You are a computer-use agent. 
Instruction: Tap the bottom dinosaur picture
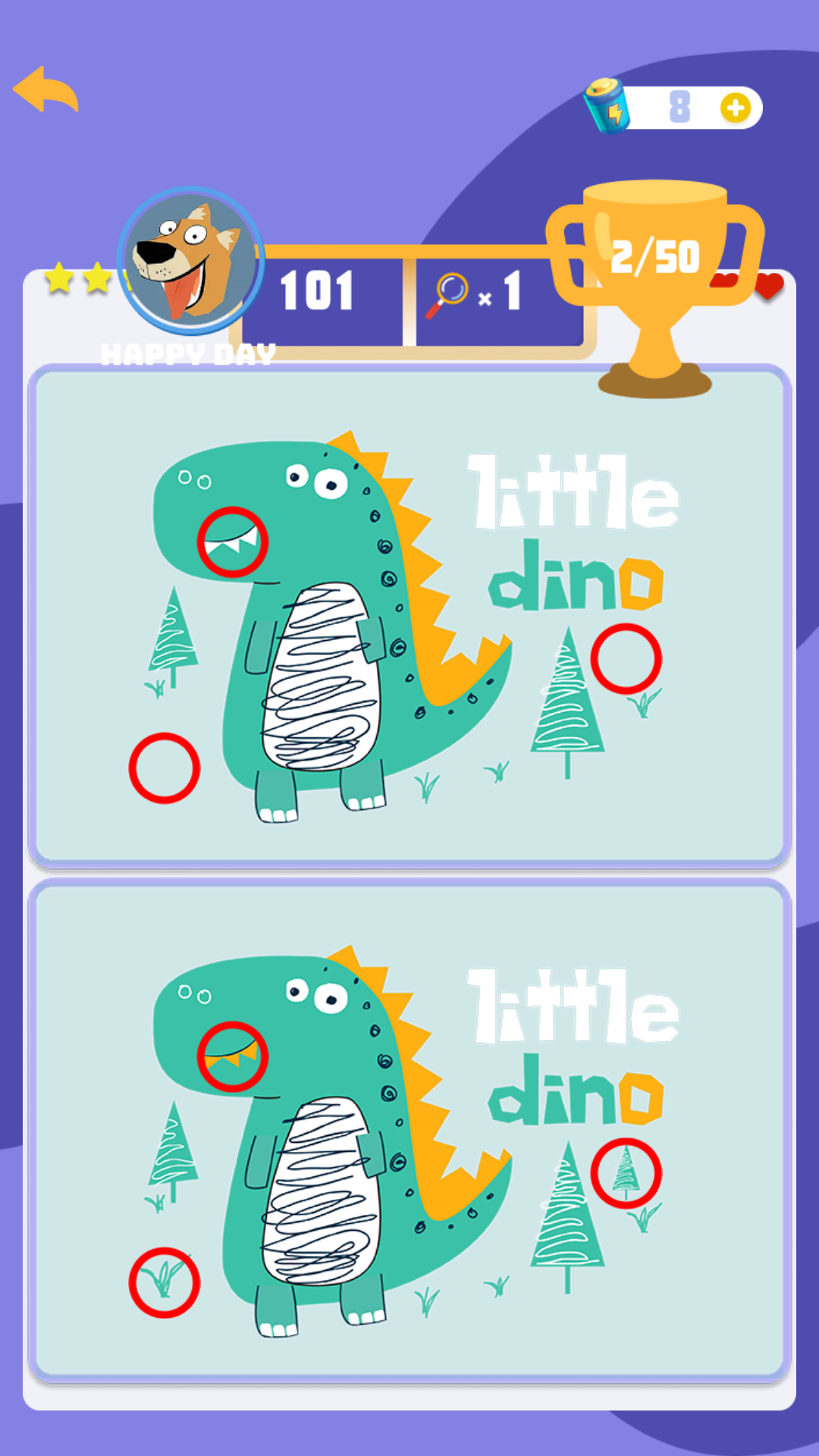click(x=409, y=1130)
